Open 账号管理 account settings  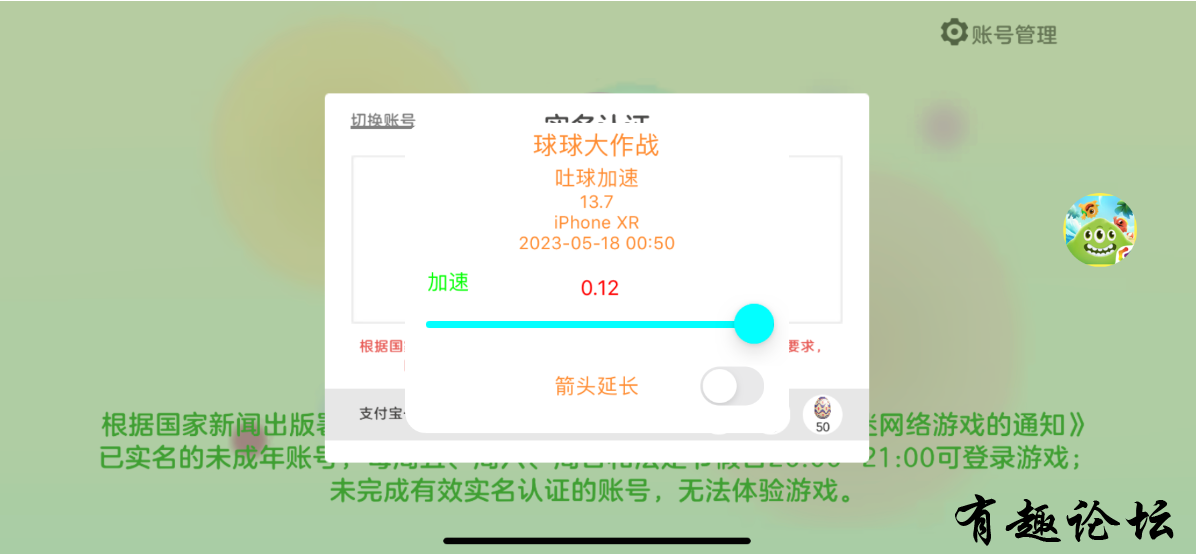click(999, 34)
